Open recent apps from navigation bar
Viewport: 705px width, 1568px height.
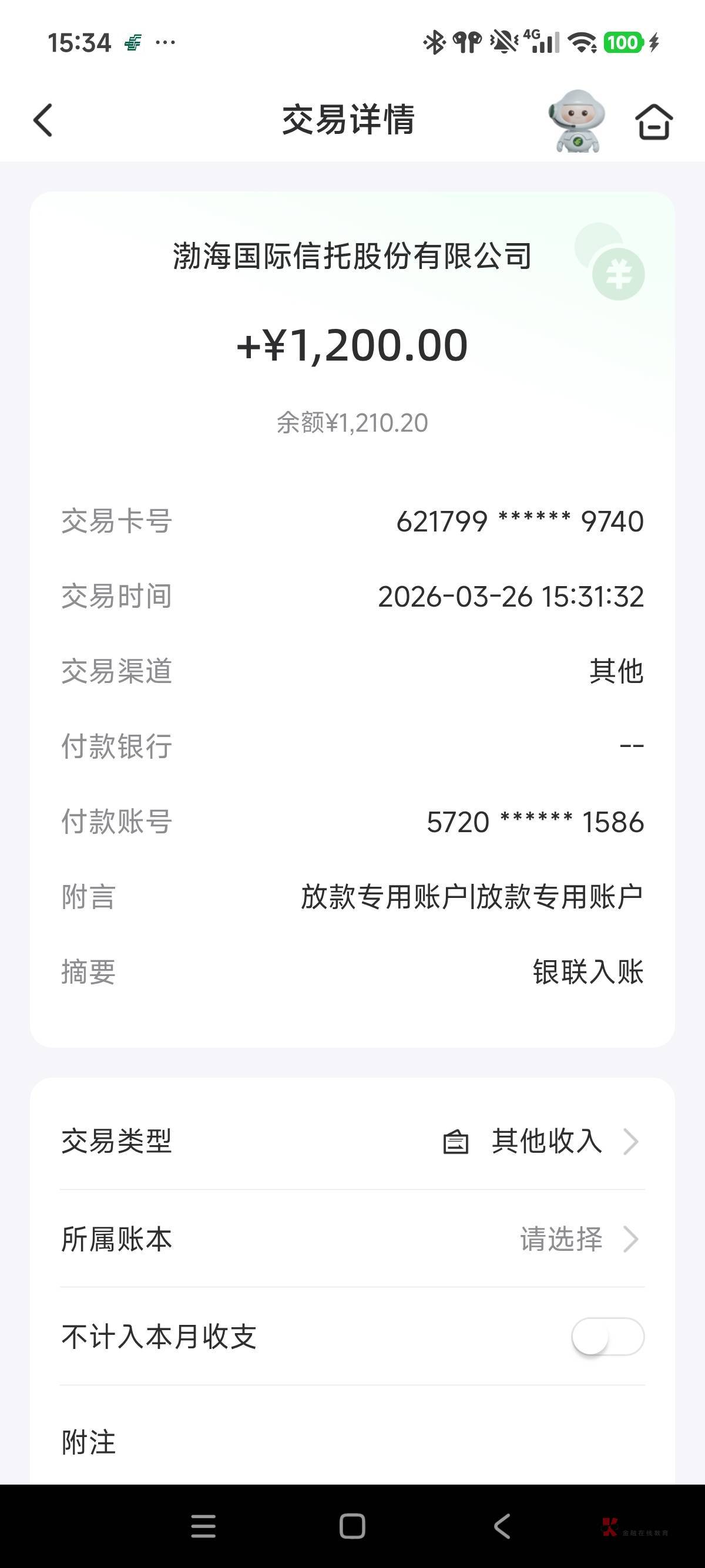pos(203,1526)
